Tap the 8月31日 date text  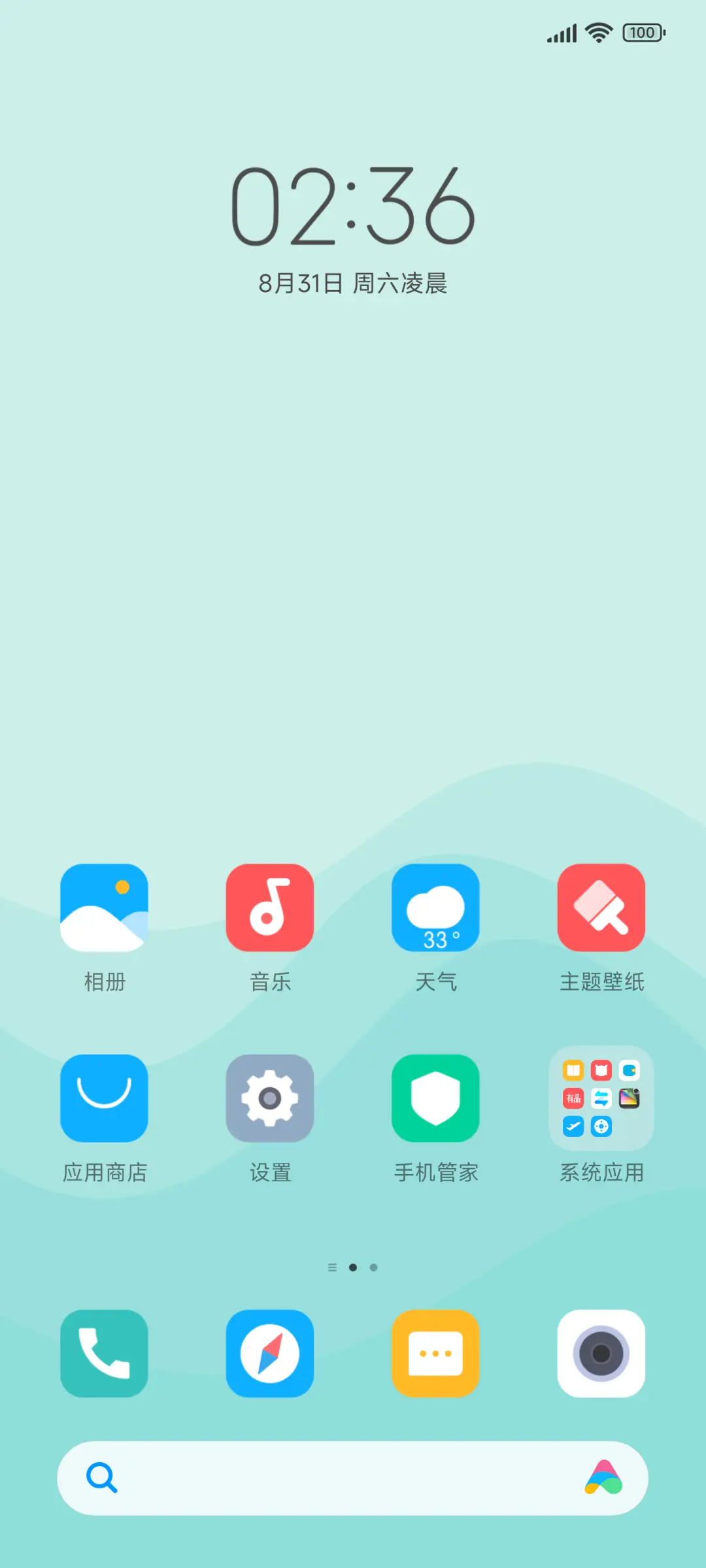point(353,284)
